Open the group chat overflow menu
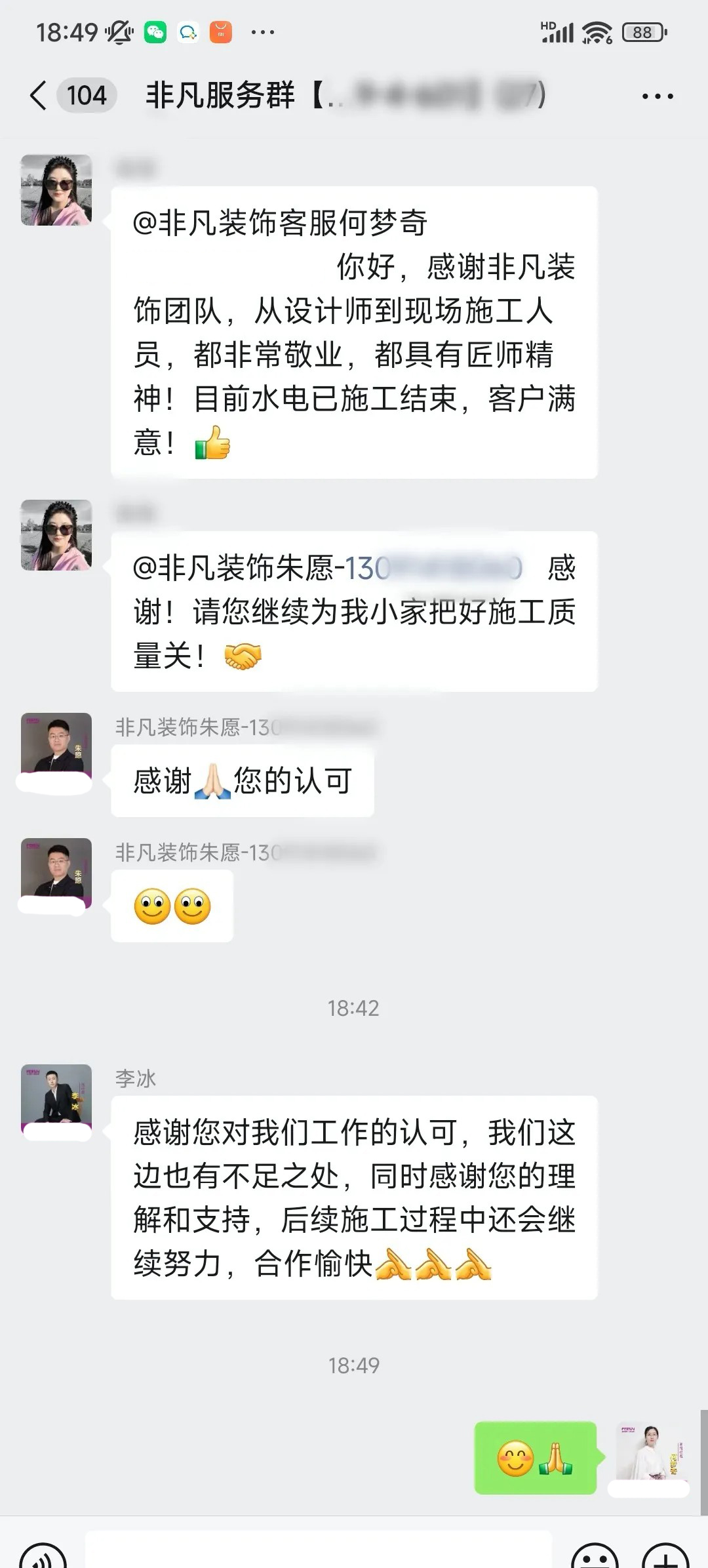 [657, 96]
